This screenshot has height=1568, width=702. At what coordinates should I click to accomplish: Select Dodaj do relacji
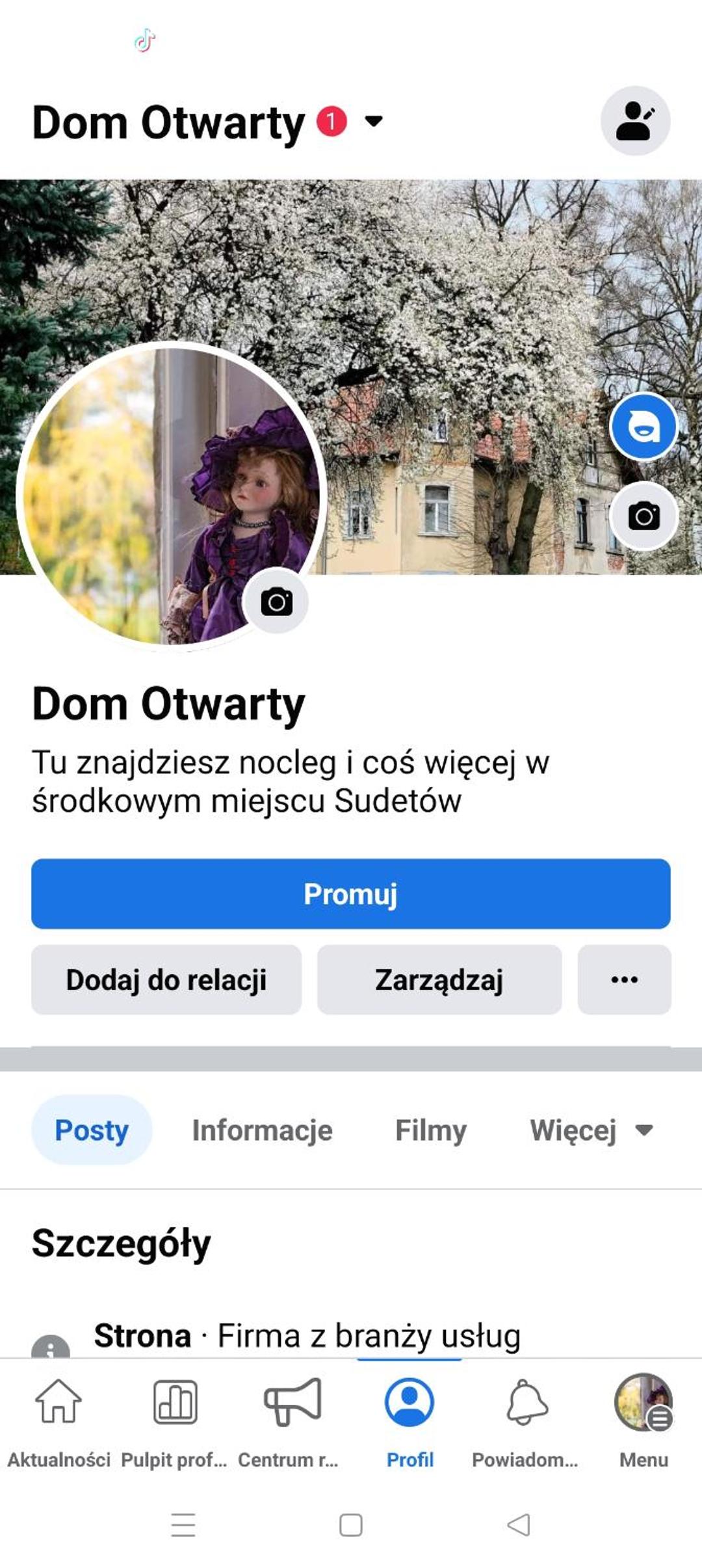point(166,979)
